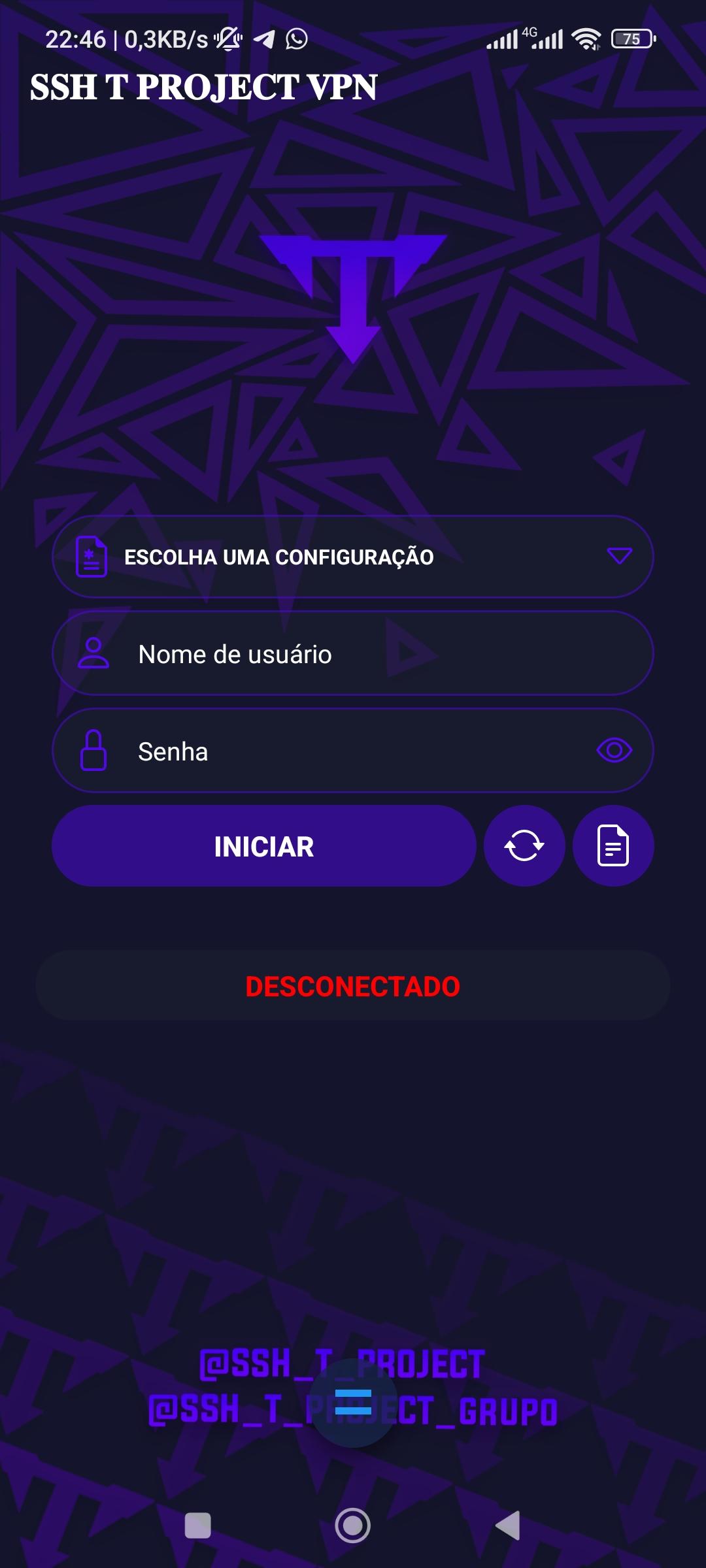706x1568 pixels.
Task: Go back with the system back button
Action: click(x=508, y=1526)
